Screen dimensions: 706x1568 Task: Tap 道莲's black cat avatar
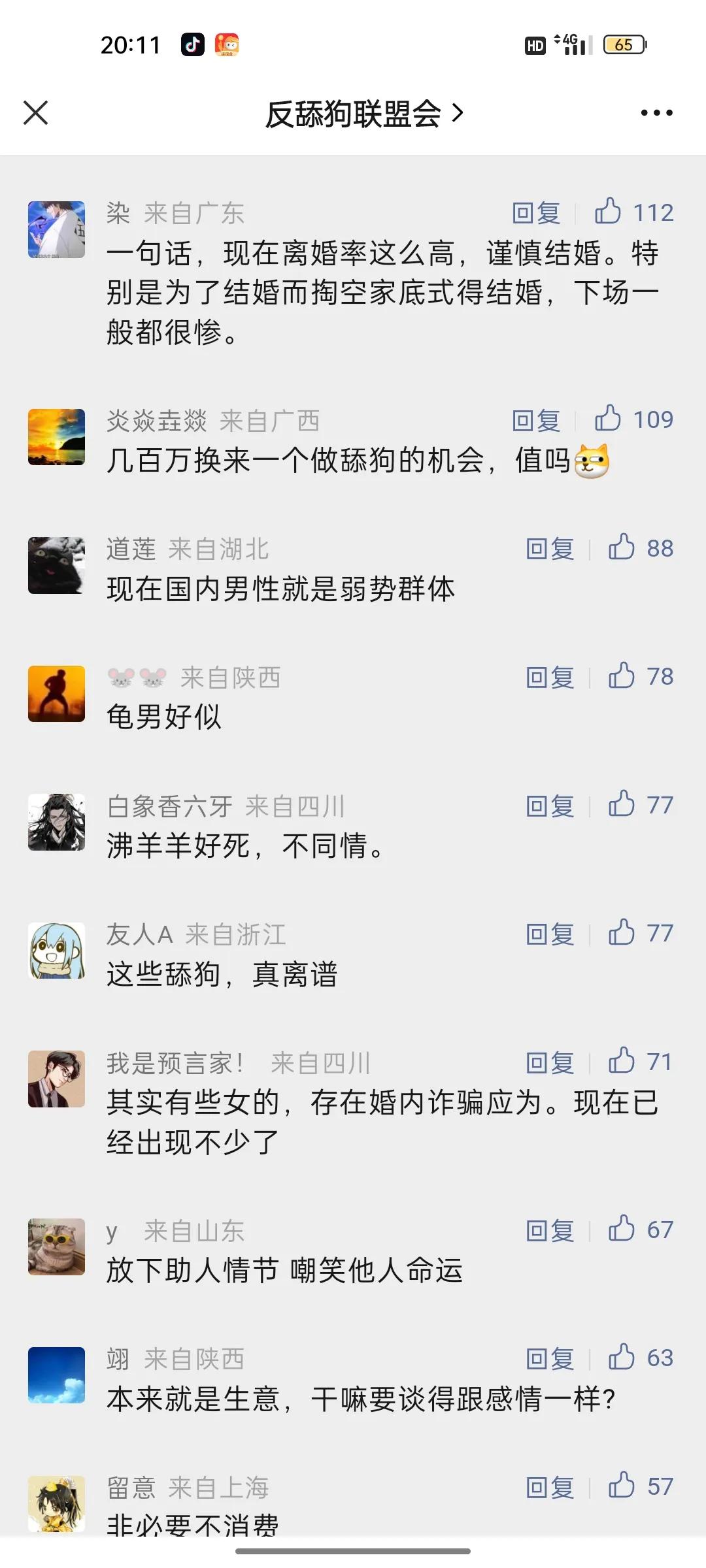56,565
